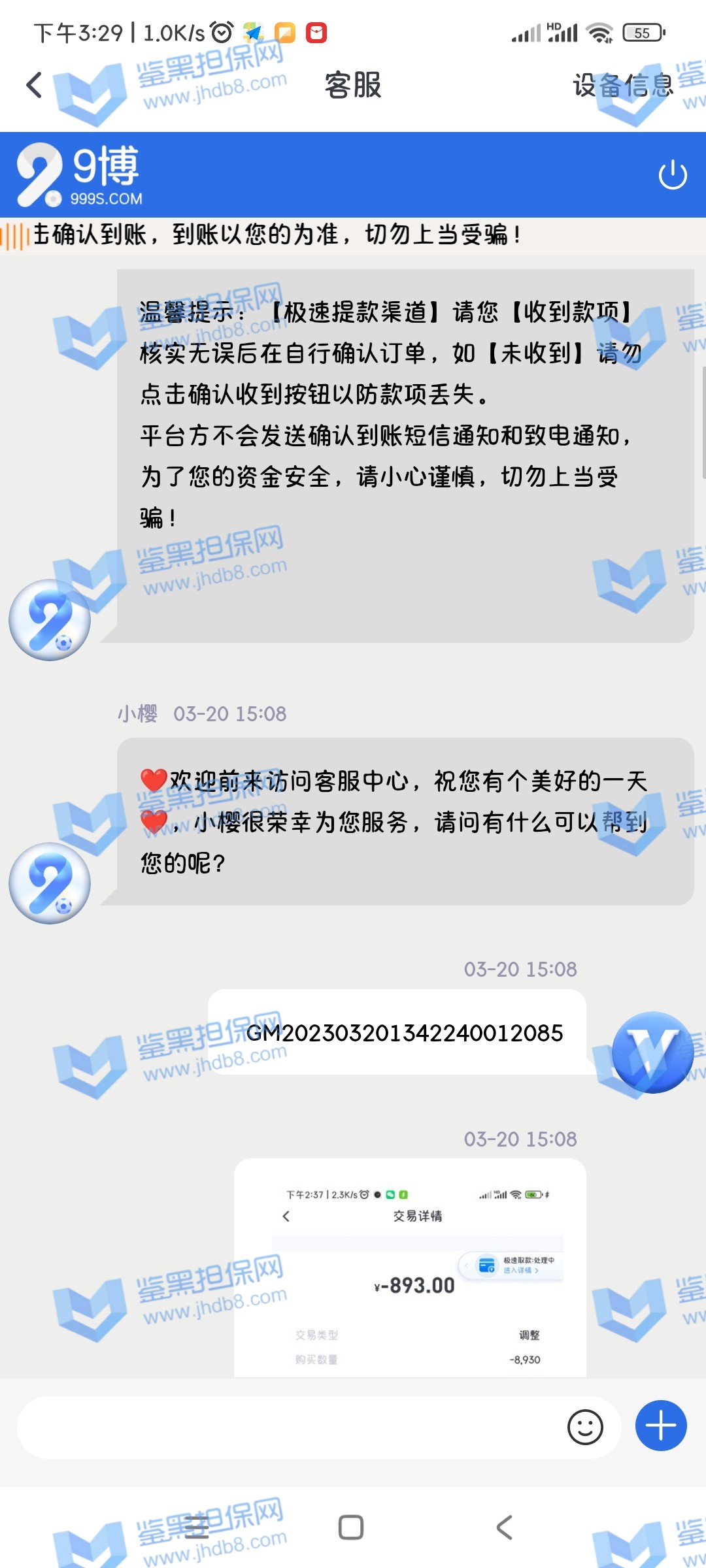Image resolution: width=706 pixels, height=1568 pixels.
Task: Go back using the top-left arrow
Action: tap(34, 85)
